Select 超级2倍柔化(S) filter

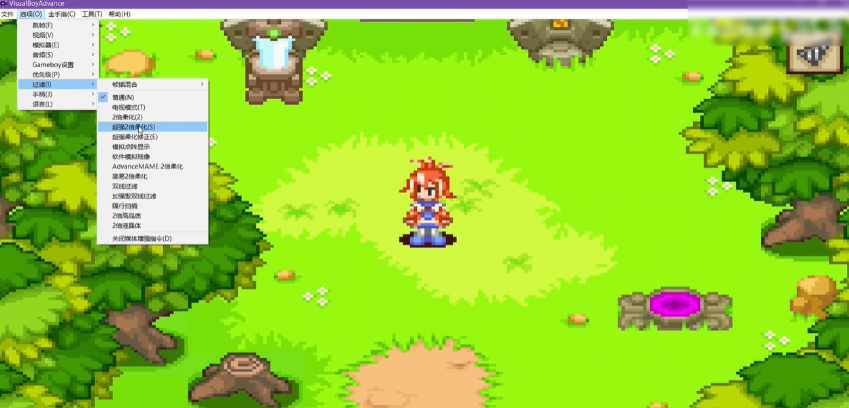pyautogui.click(x=134, y=127)
